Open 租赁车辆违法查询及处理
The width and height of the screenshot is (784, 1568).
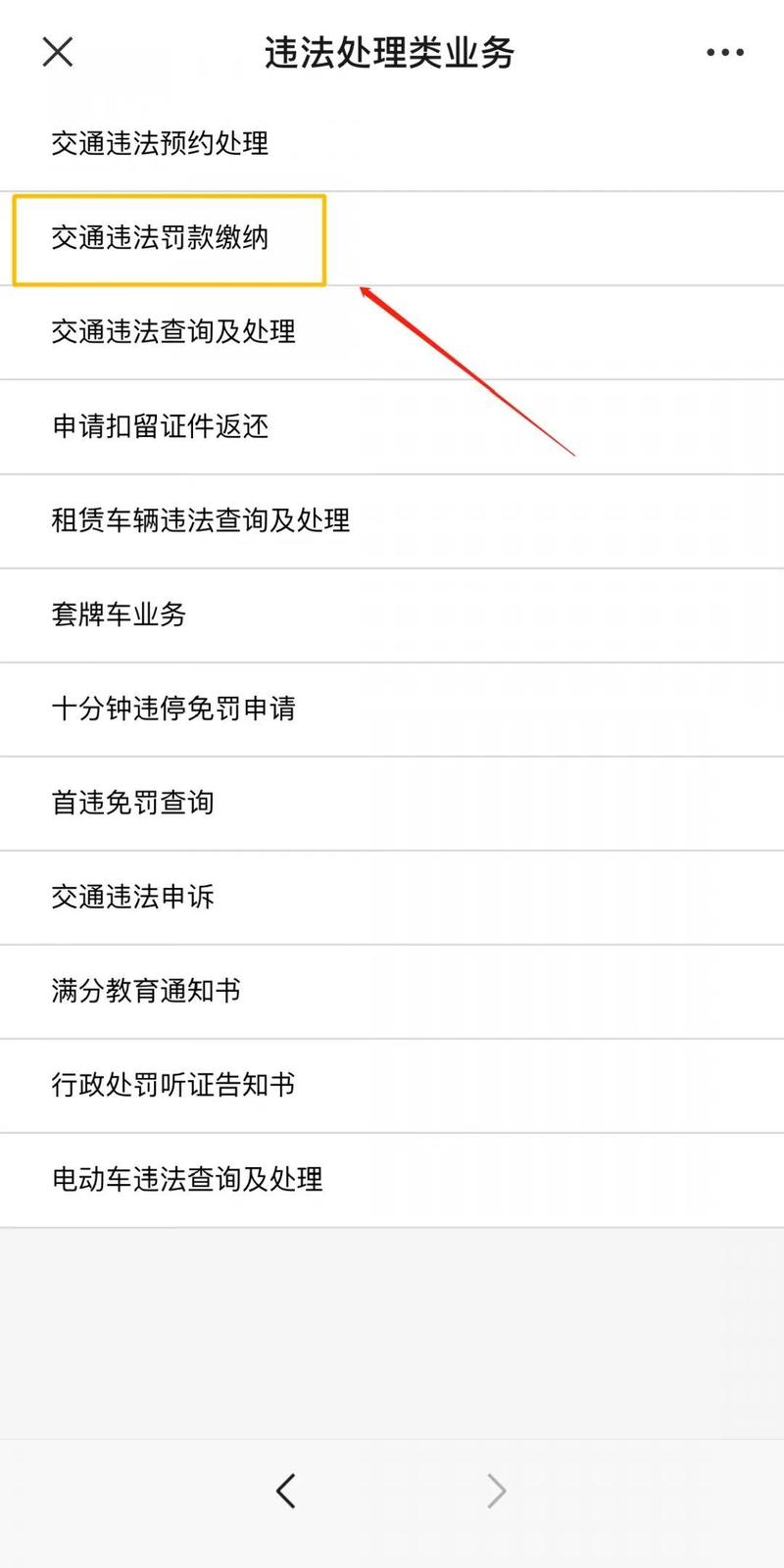click(x=201, y=520)
